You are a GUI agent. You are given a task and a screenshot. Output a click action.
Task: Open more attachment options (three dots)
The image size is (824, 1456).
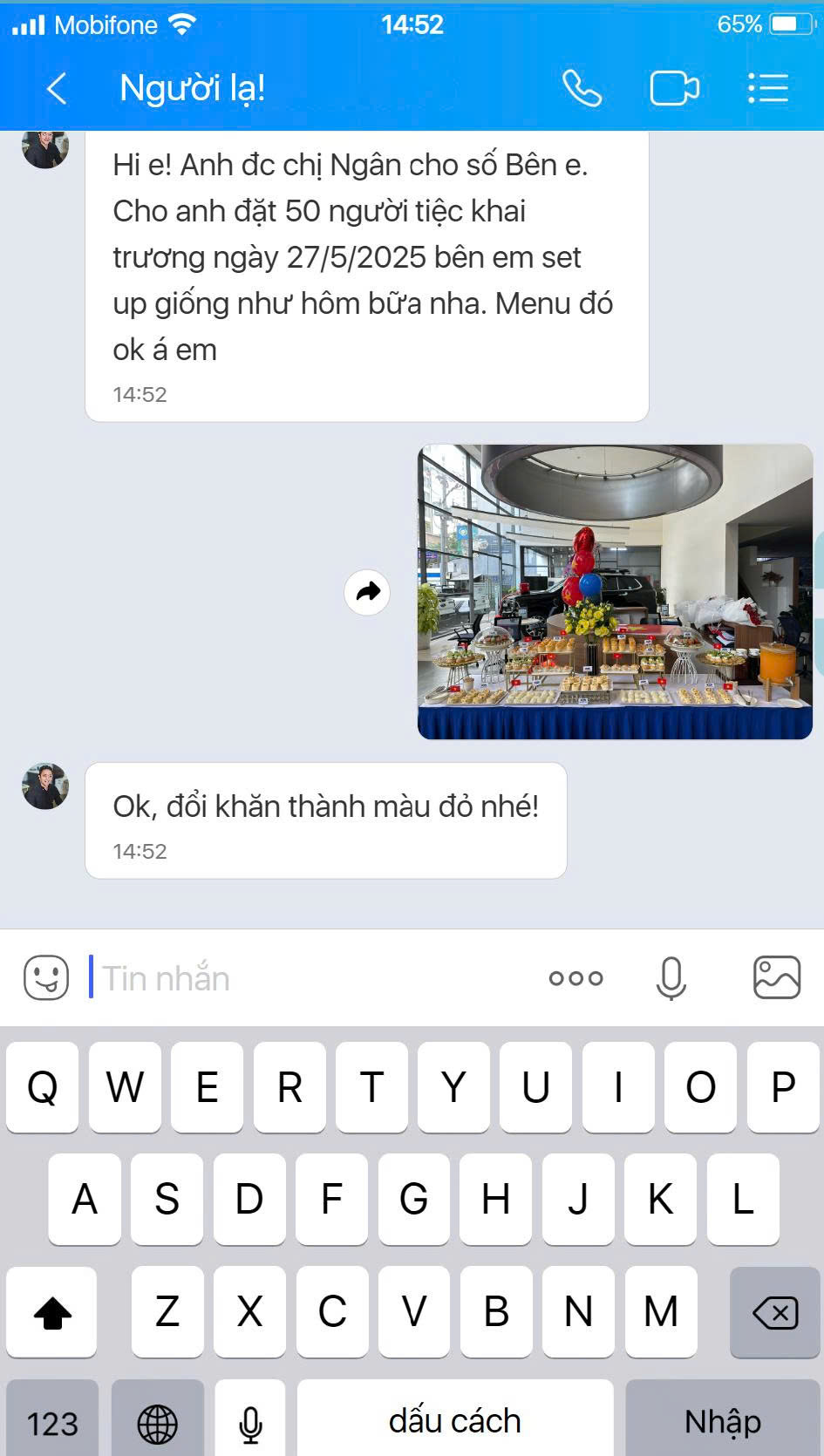click(x=575, y=978)
